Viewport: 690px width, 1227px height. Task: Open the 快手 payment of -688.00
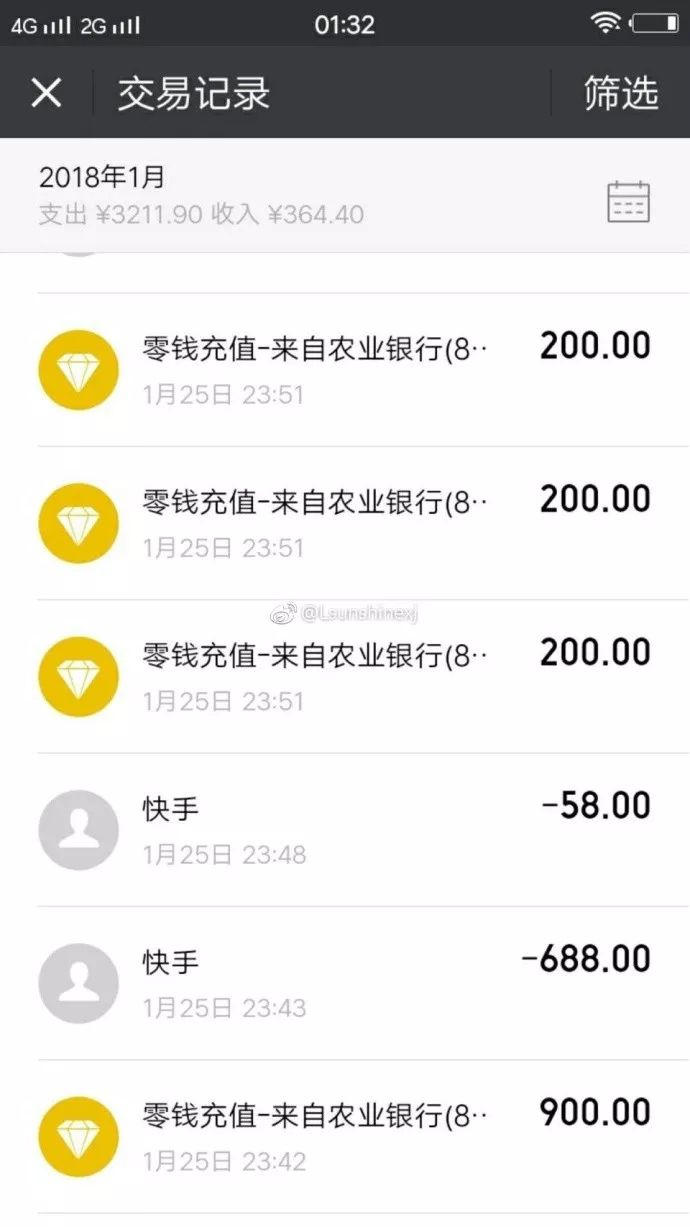(x=345, y=982)
